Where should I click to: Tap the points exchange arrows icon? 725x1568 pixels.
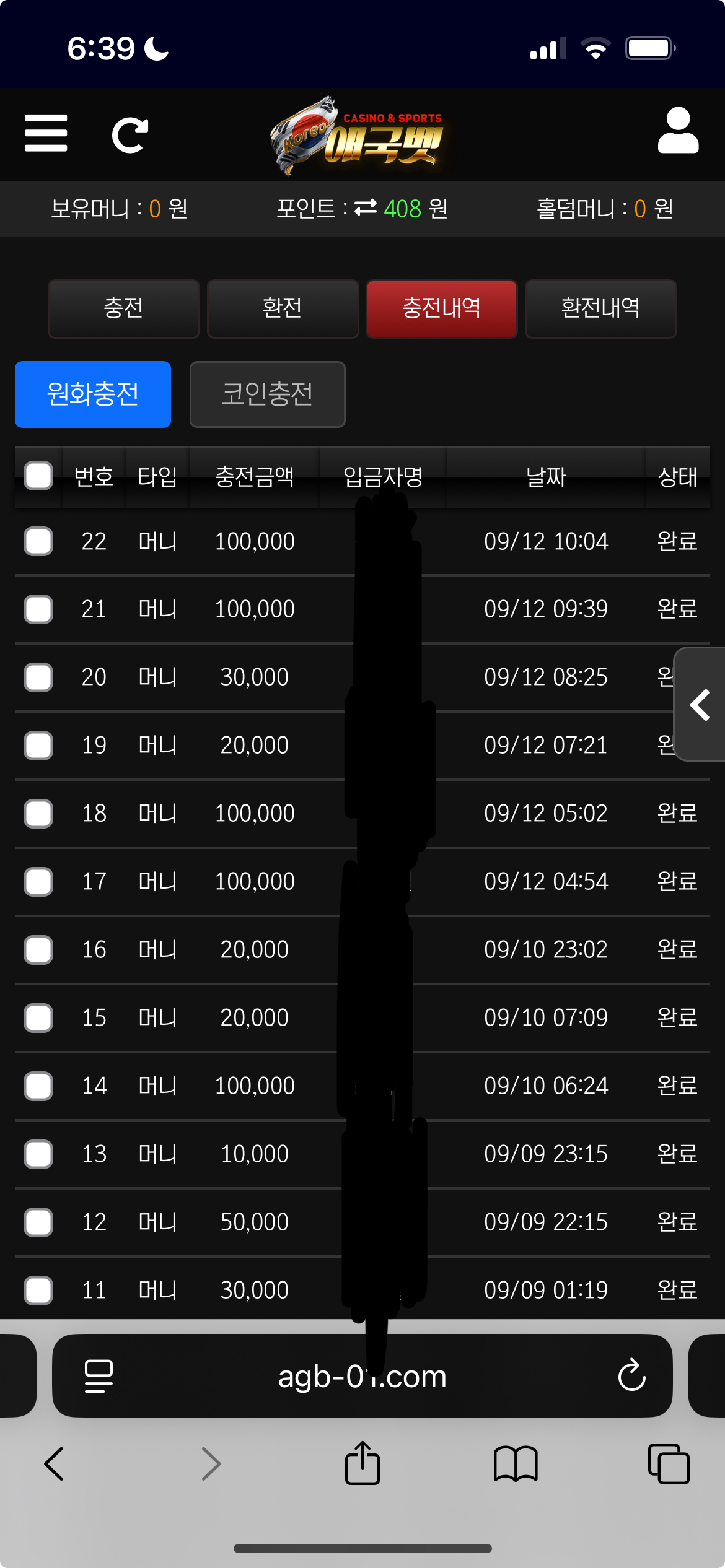tap(366, 208)
